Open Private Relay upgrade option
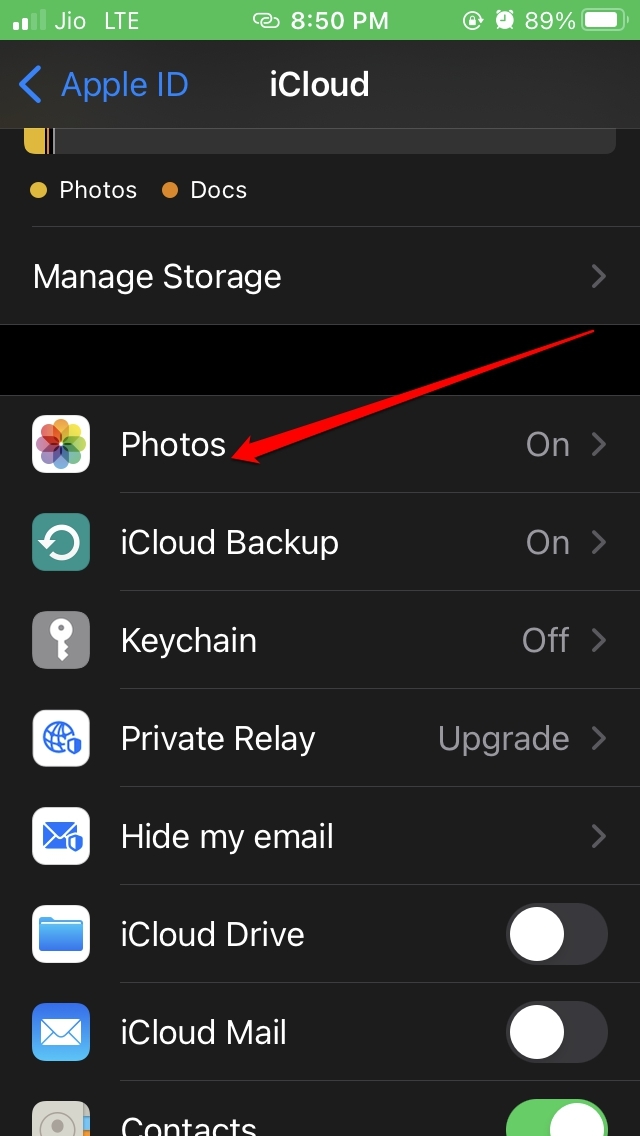Viewport: 640px width, 1136px height. pos(320,738)
